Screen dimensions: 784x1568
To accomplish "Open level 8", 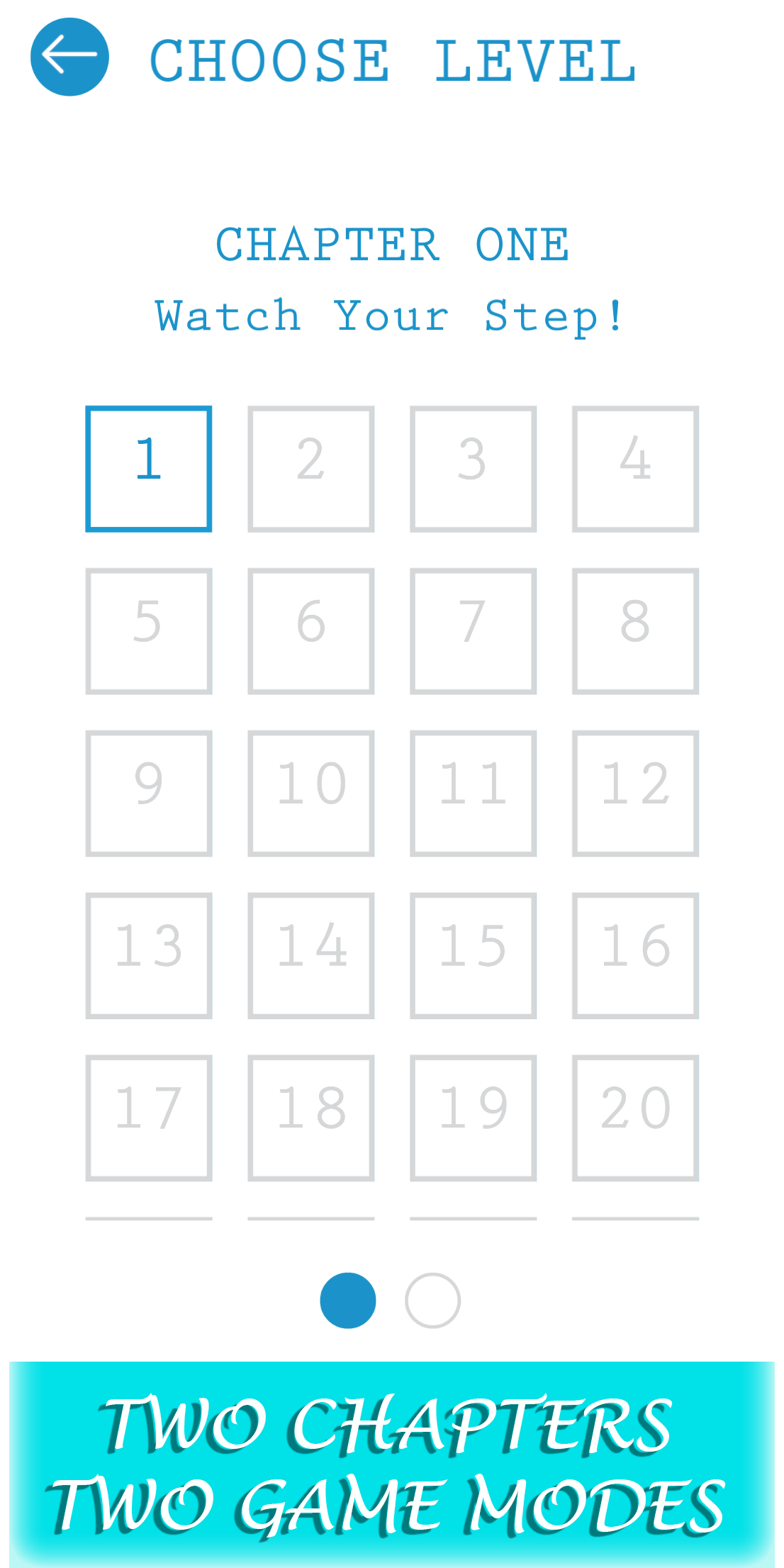I will point(635,631).
